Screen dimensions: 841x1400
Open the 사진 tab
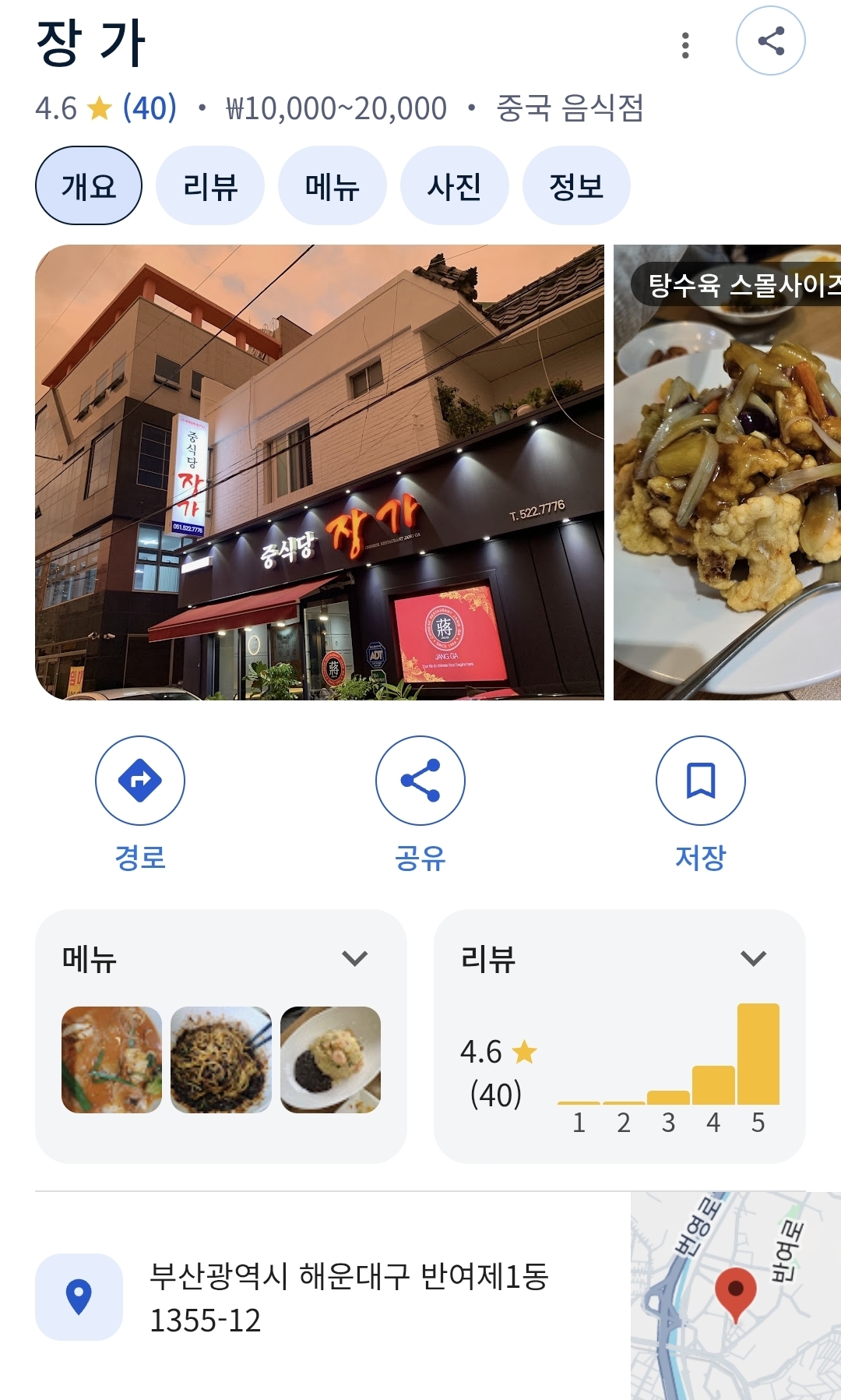pyautogui.click(x=454, y=186)
